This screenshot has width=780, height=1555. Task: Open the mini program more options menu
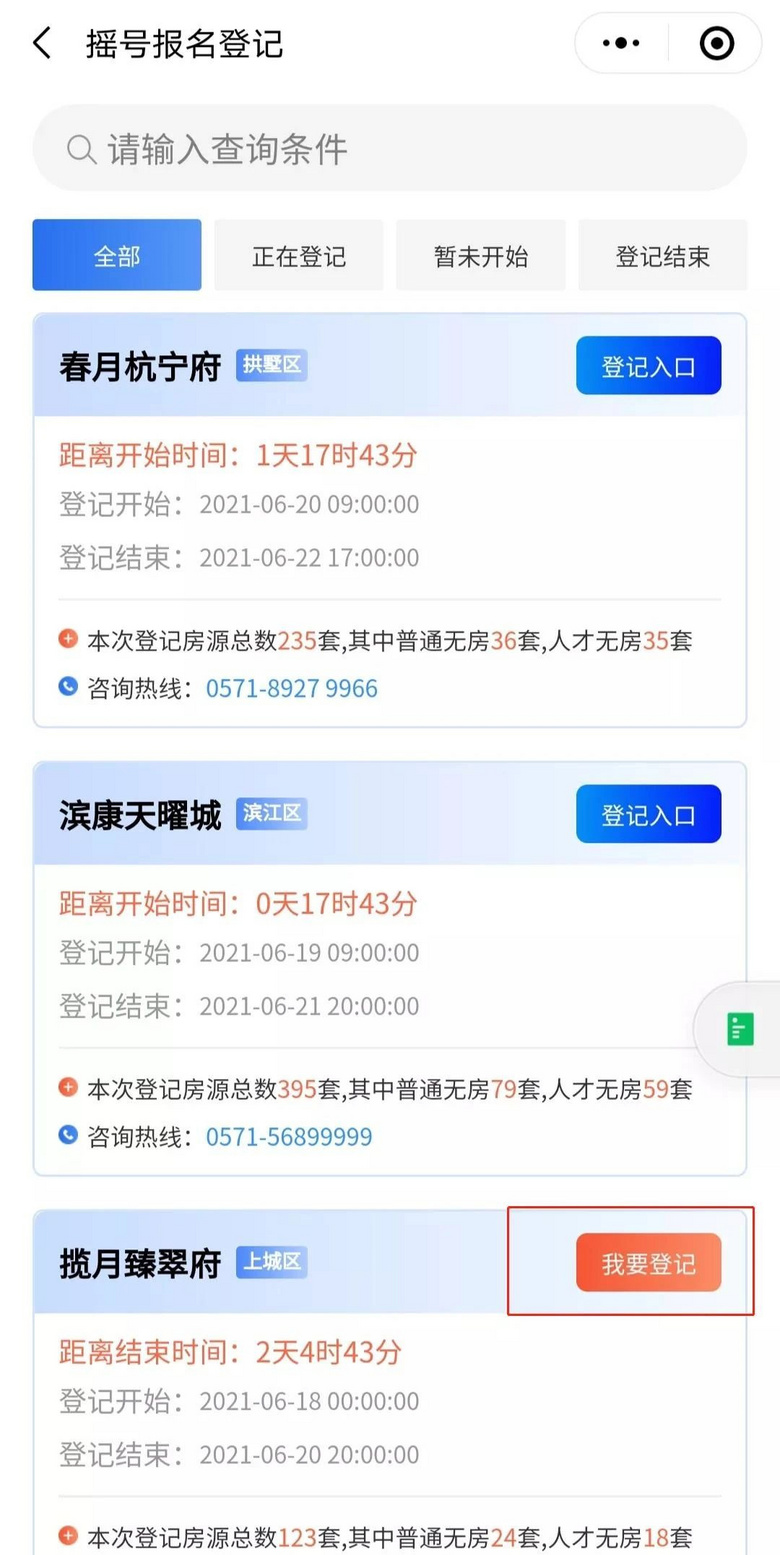point(621,43)
